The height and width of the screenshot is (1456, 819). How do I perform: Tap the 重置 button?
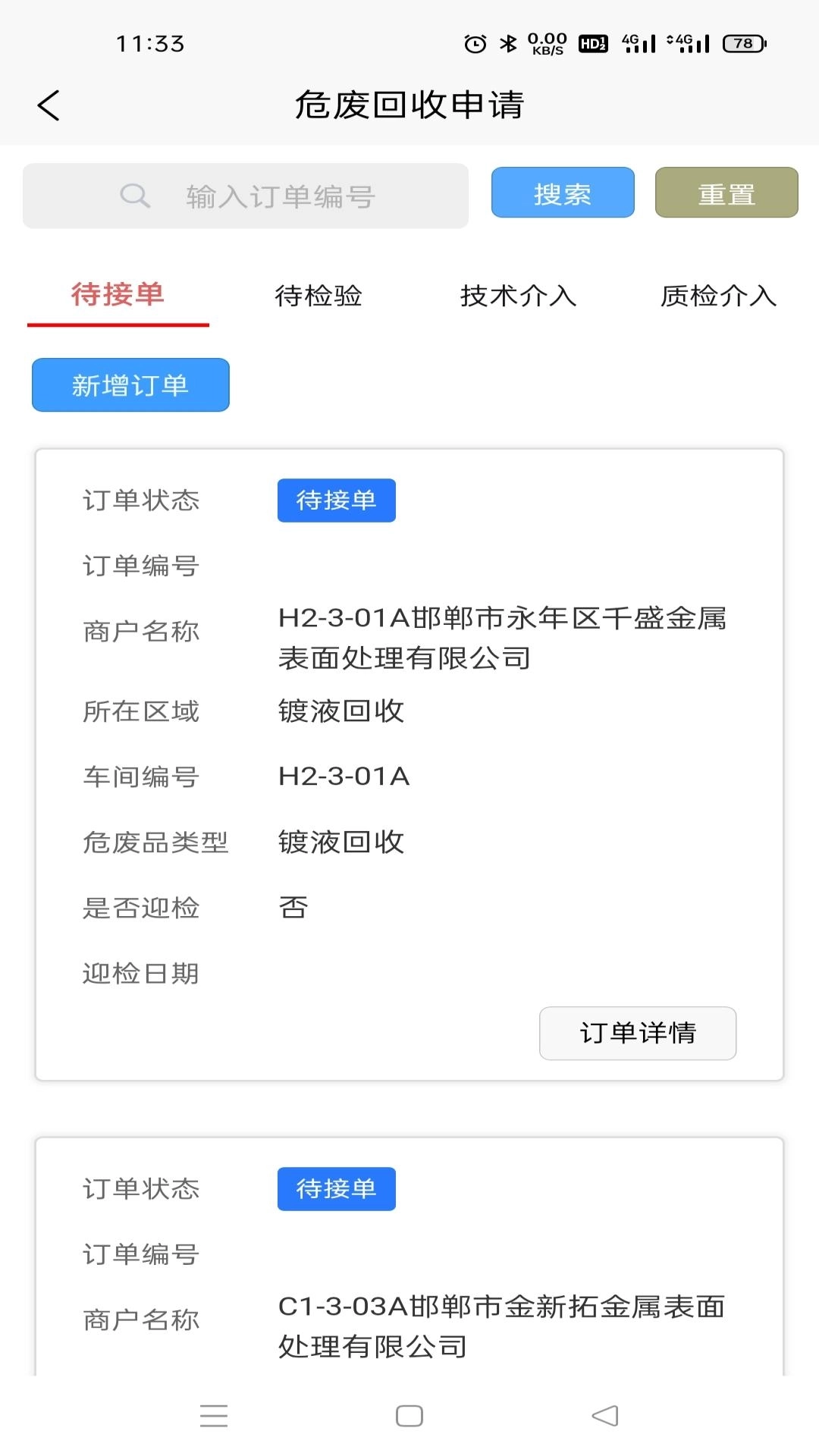[x=726, y=193]
